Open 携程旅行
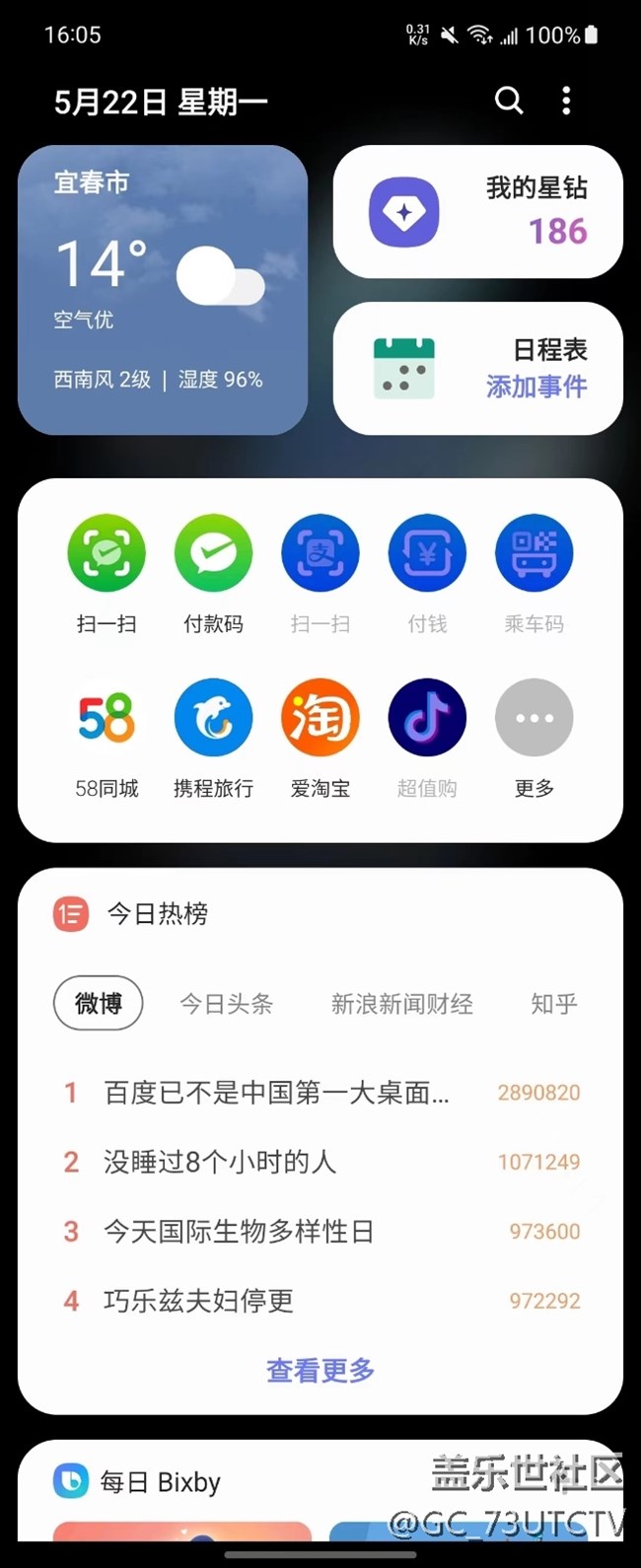 (213, 718)
